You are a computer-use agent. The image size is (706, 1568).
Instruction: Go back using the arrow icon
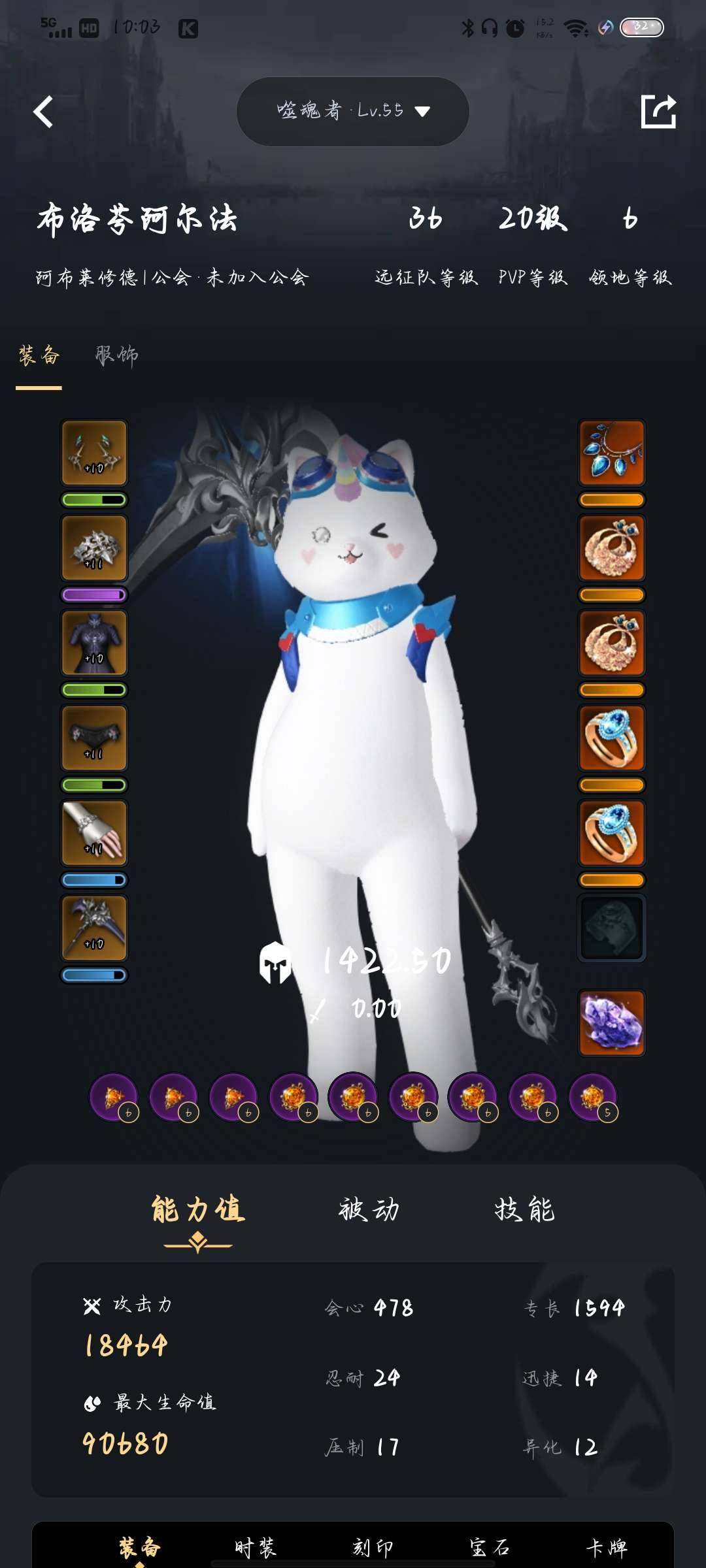[x=43, y=112]
